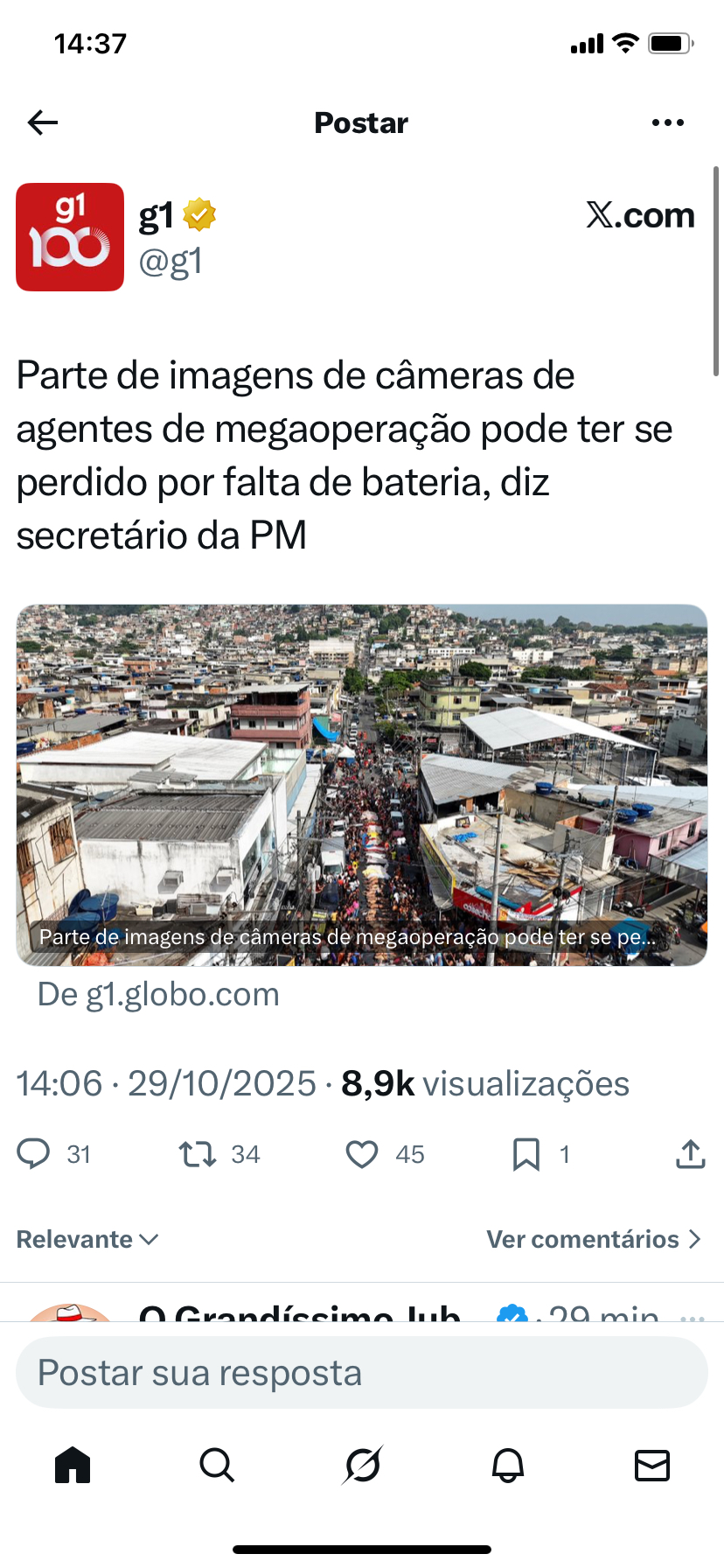This screenshot has height=1568, width=724.
Task: Reply to the g1 post
Action: tap(34, 1154)
